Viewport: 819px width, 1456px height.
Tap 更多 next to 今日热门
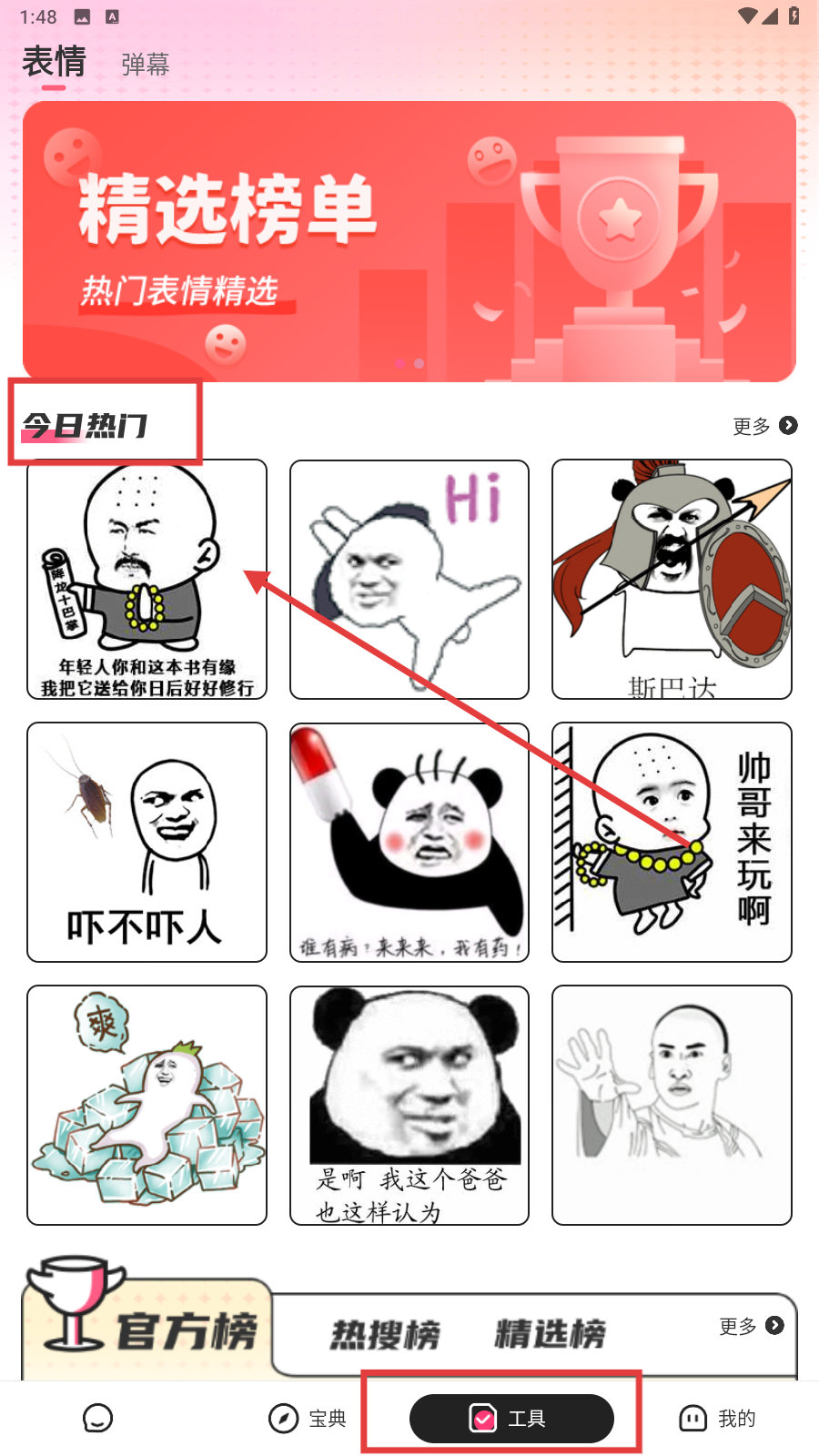click(x=764, y=426)
